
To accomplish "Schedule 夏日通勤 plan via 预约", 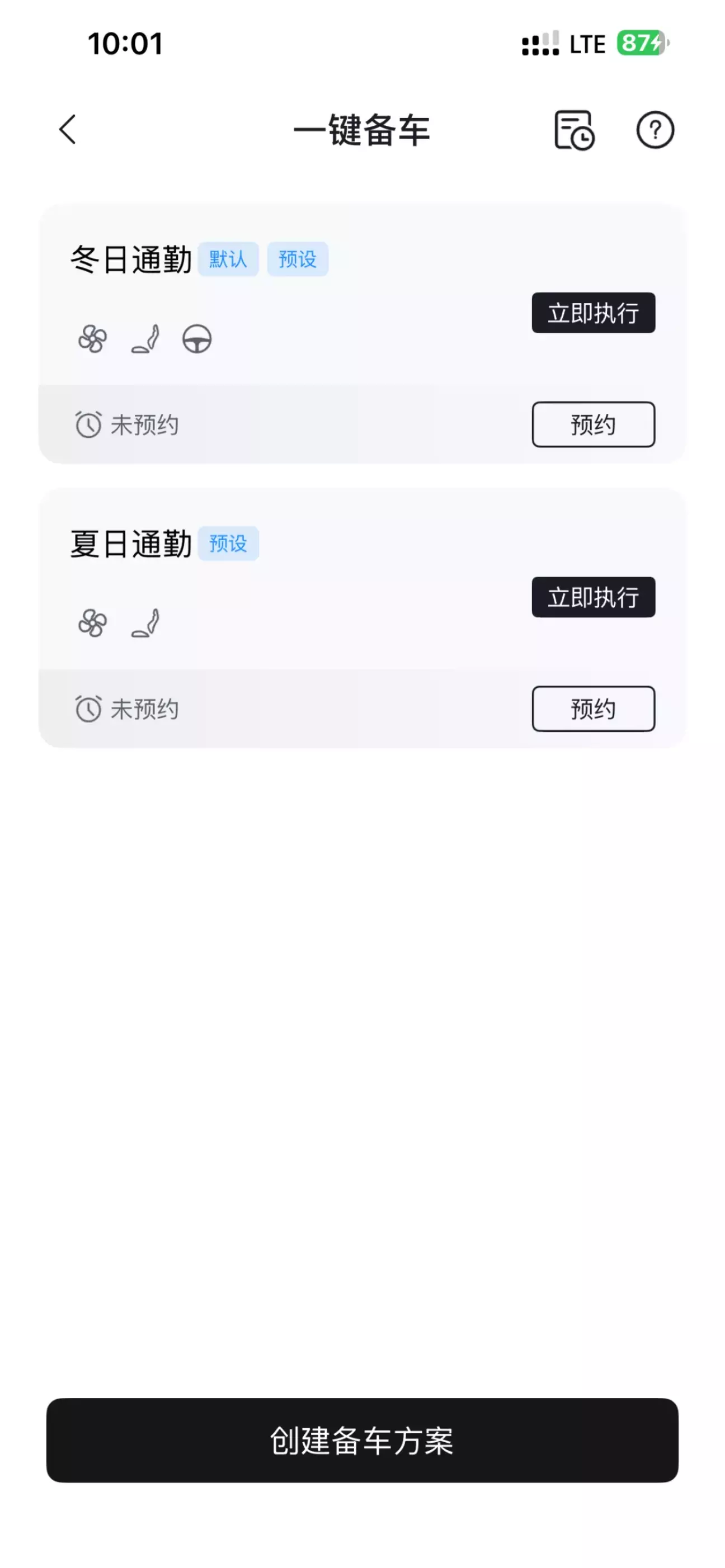I will point(593,709).
